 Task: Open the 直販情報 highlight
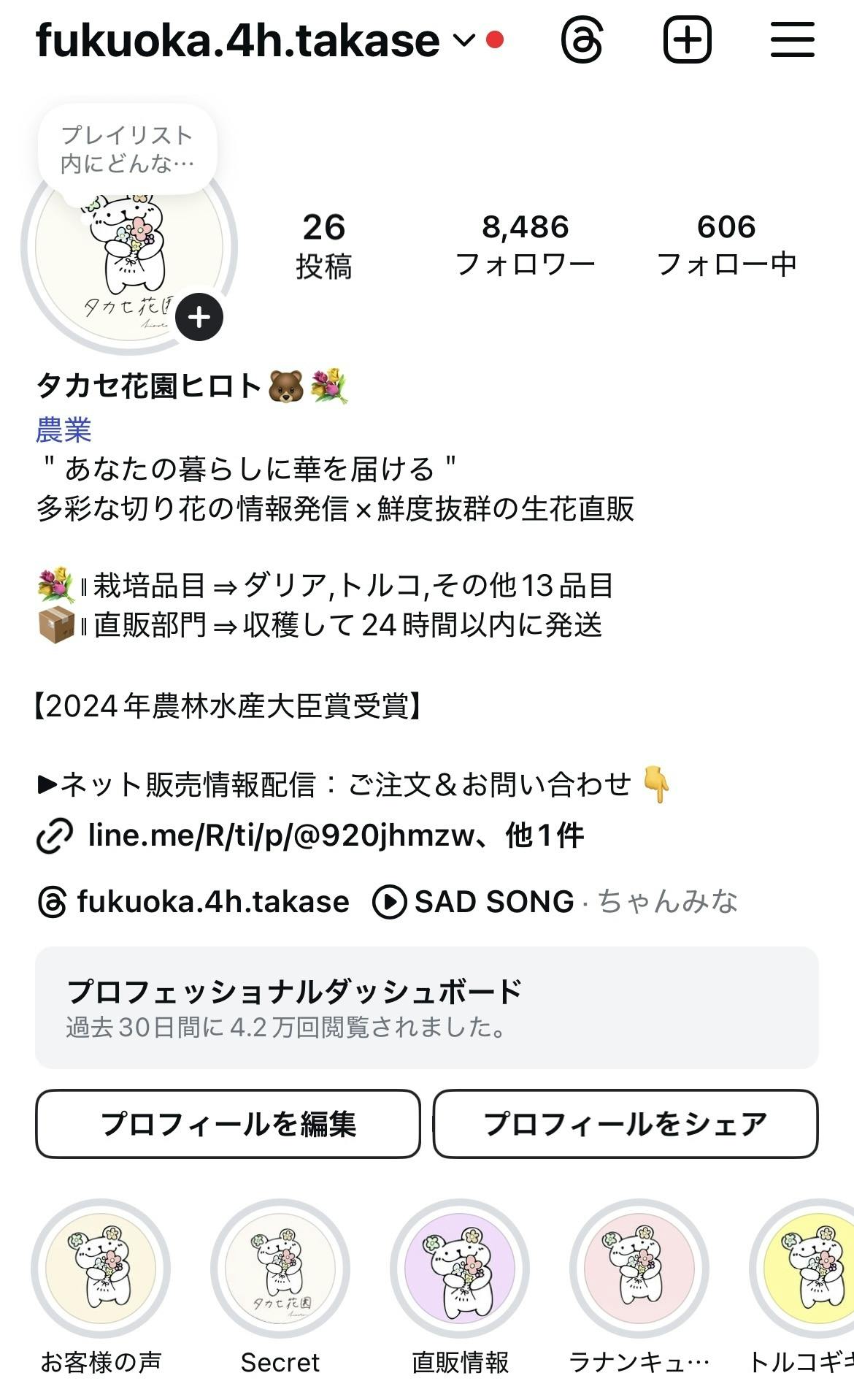[460, 1269]
